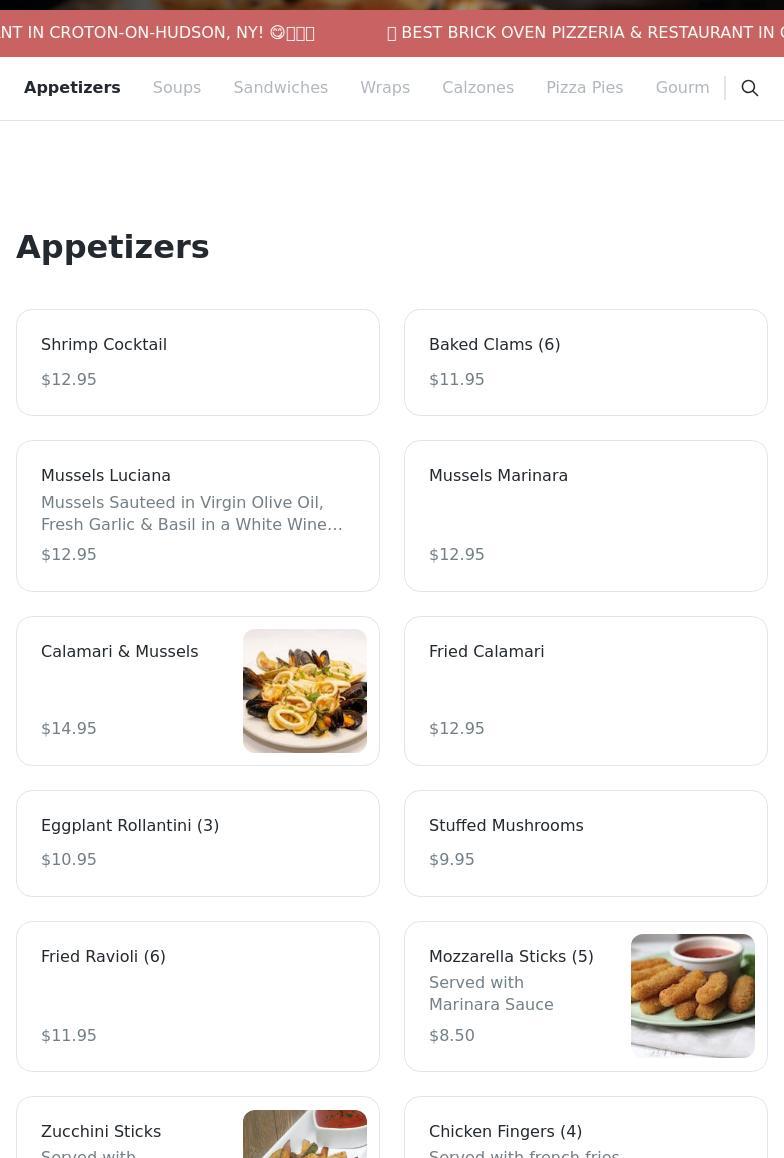Select the Wraps category tab
The width and height of the screenshot is (784, 1158).
(385, 88)
